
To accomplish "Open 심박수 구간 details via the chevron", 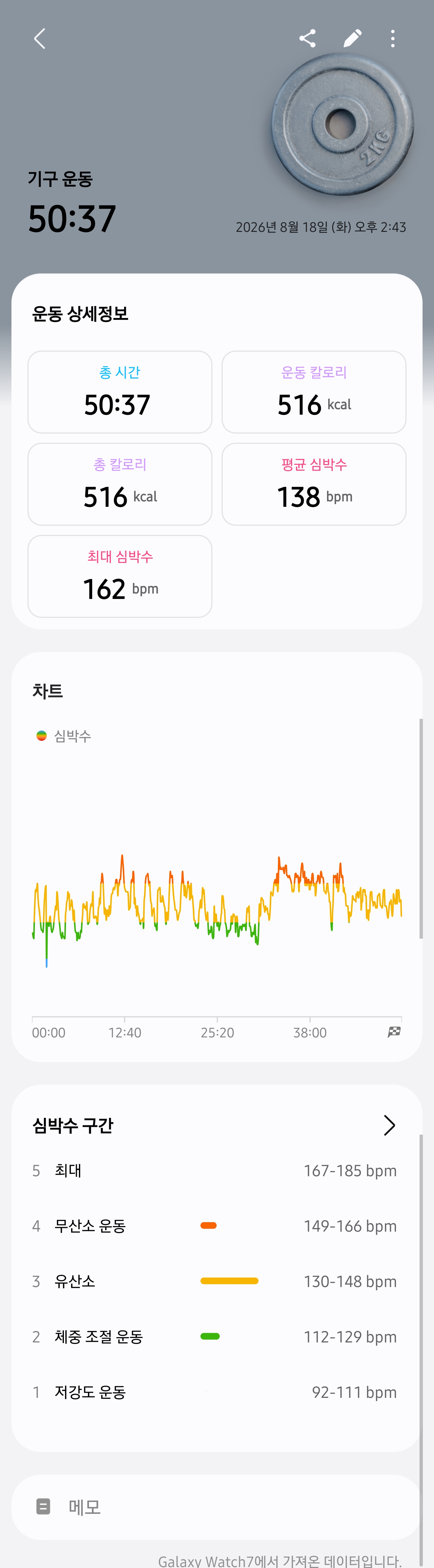I will coord(389,1125).
